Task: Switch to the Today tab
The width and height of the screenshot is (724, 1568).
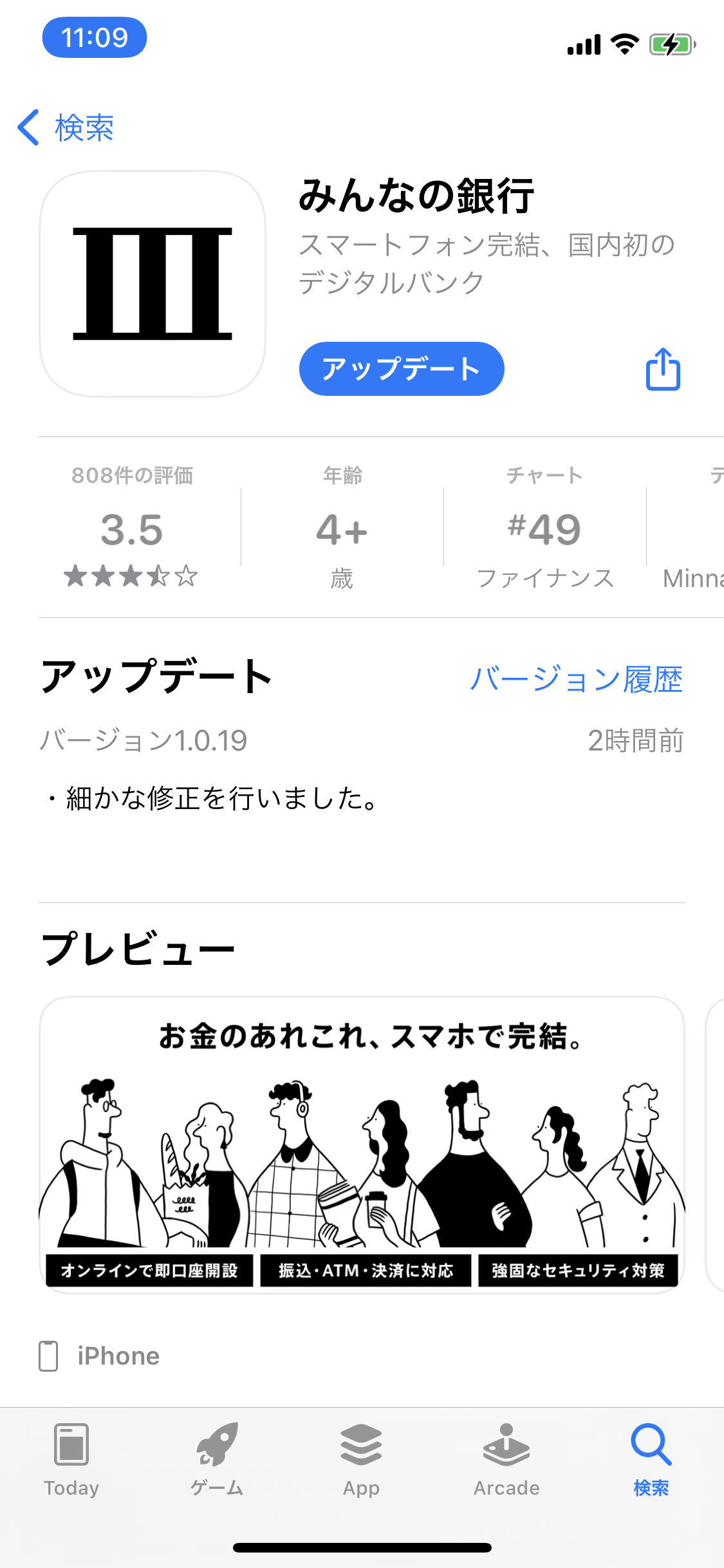Action: pyautogui.click(x=71, y=1460)
